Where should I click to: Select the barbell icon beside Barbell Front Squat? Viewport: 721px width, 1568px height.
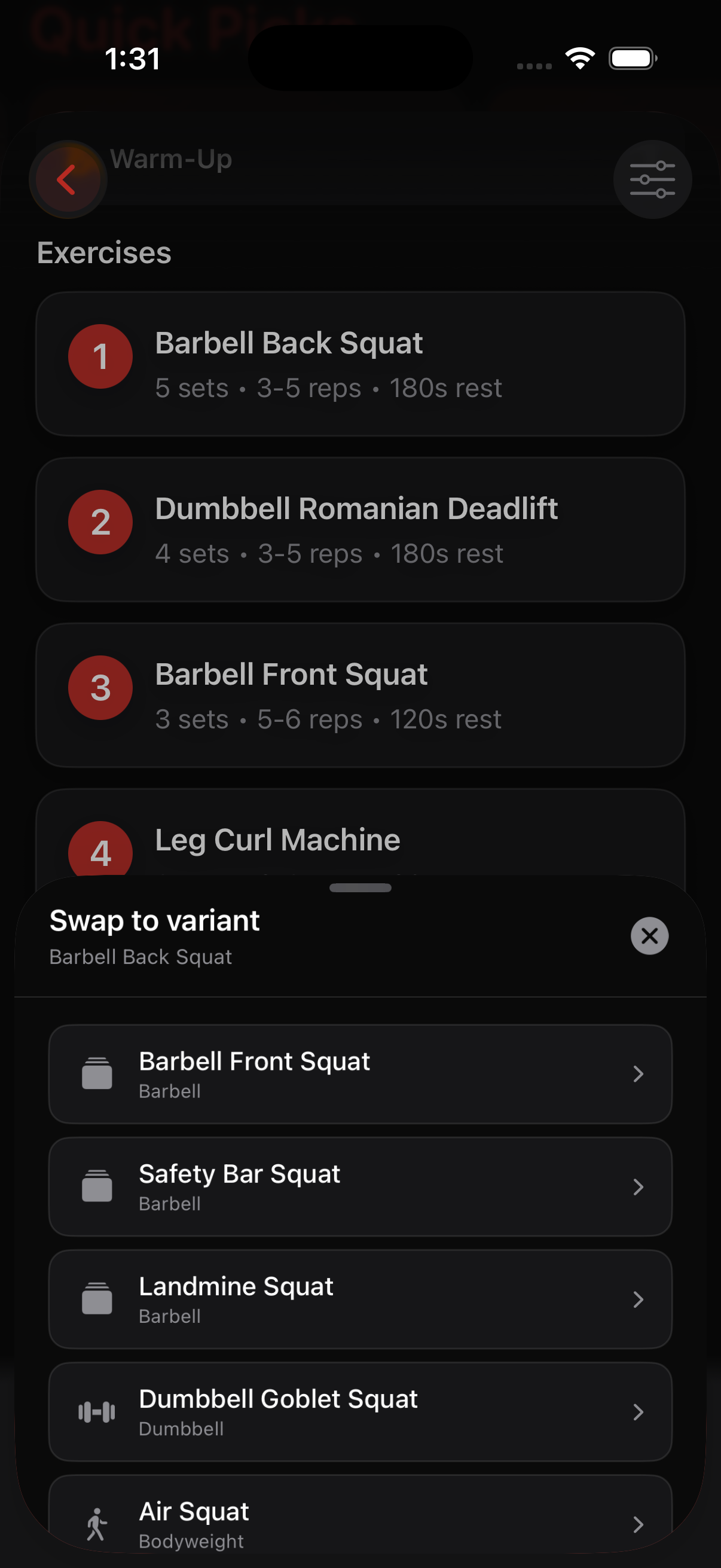tap(97, 1074)
